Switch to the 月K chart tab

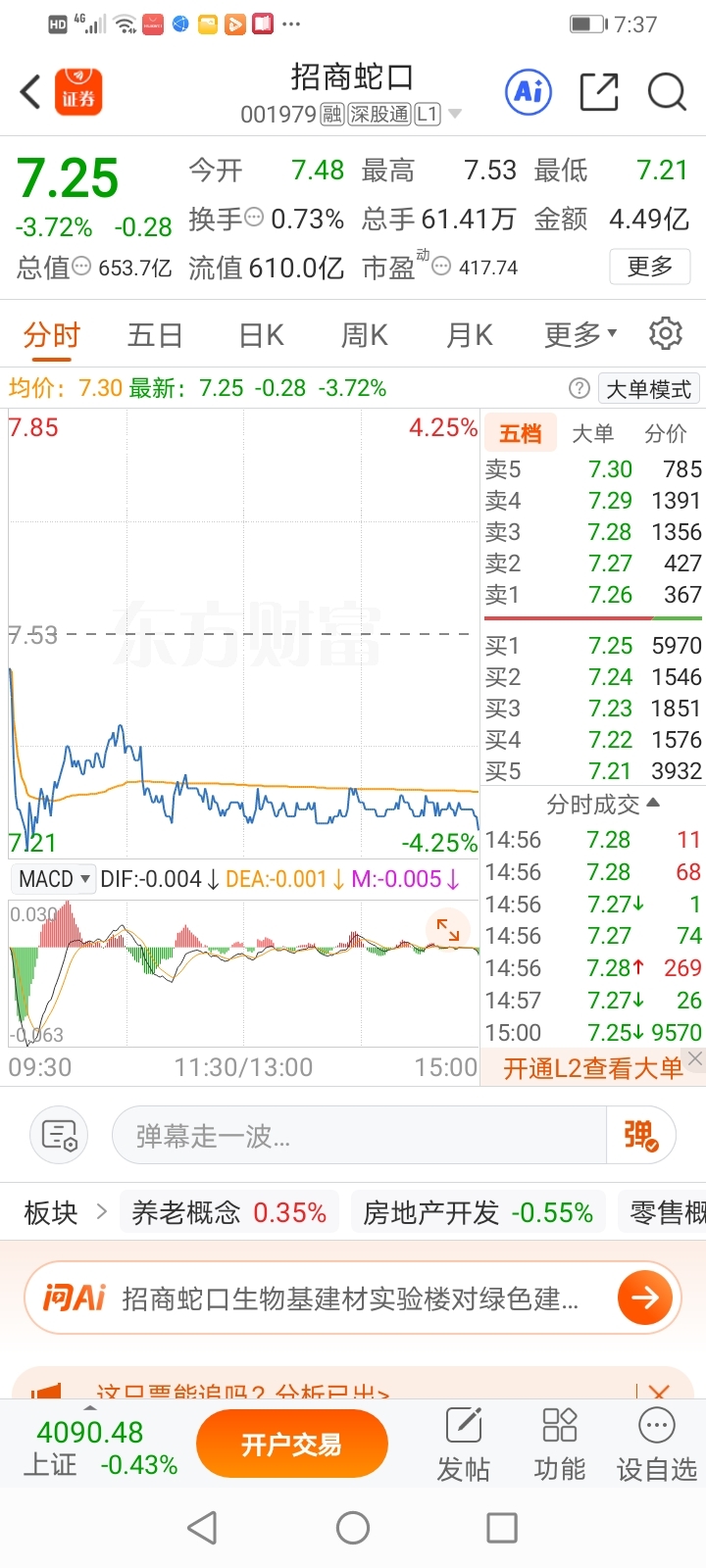(470, 335)
